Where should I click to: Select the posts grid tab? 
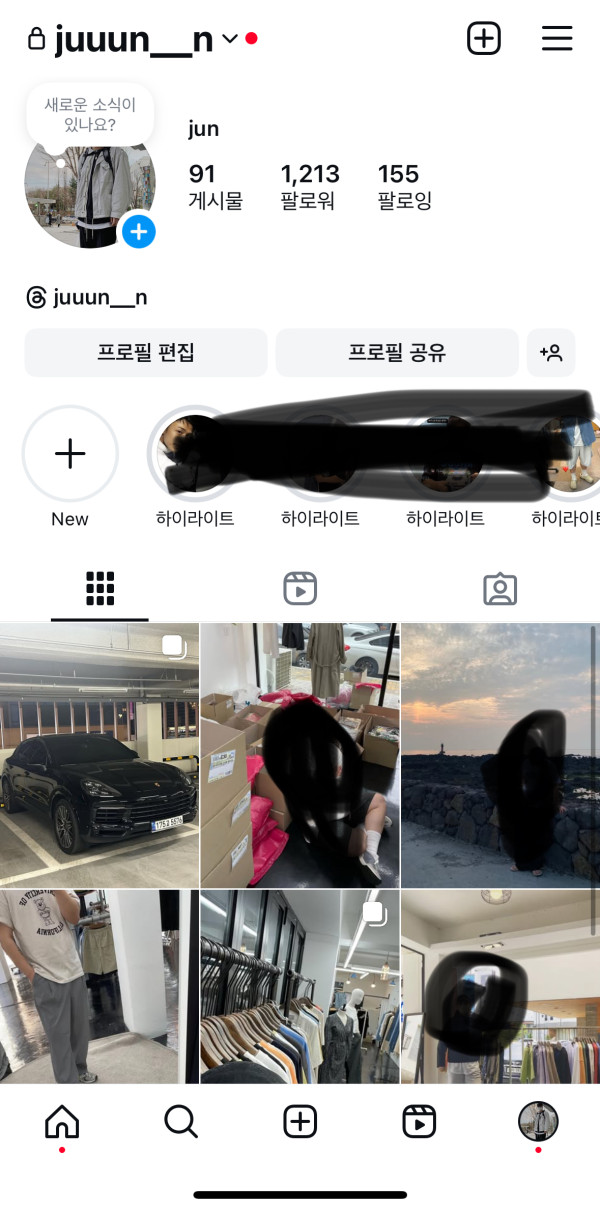click(100, 589)
